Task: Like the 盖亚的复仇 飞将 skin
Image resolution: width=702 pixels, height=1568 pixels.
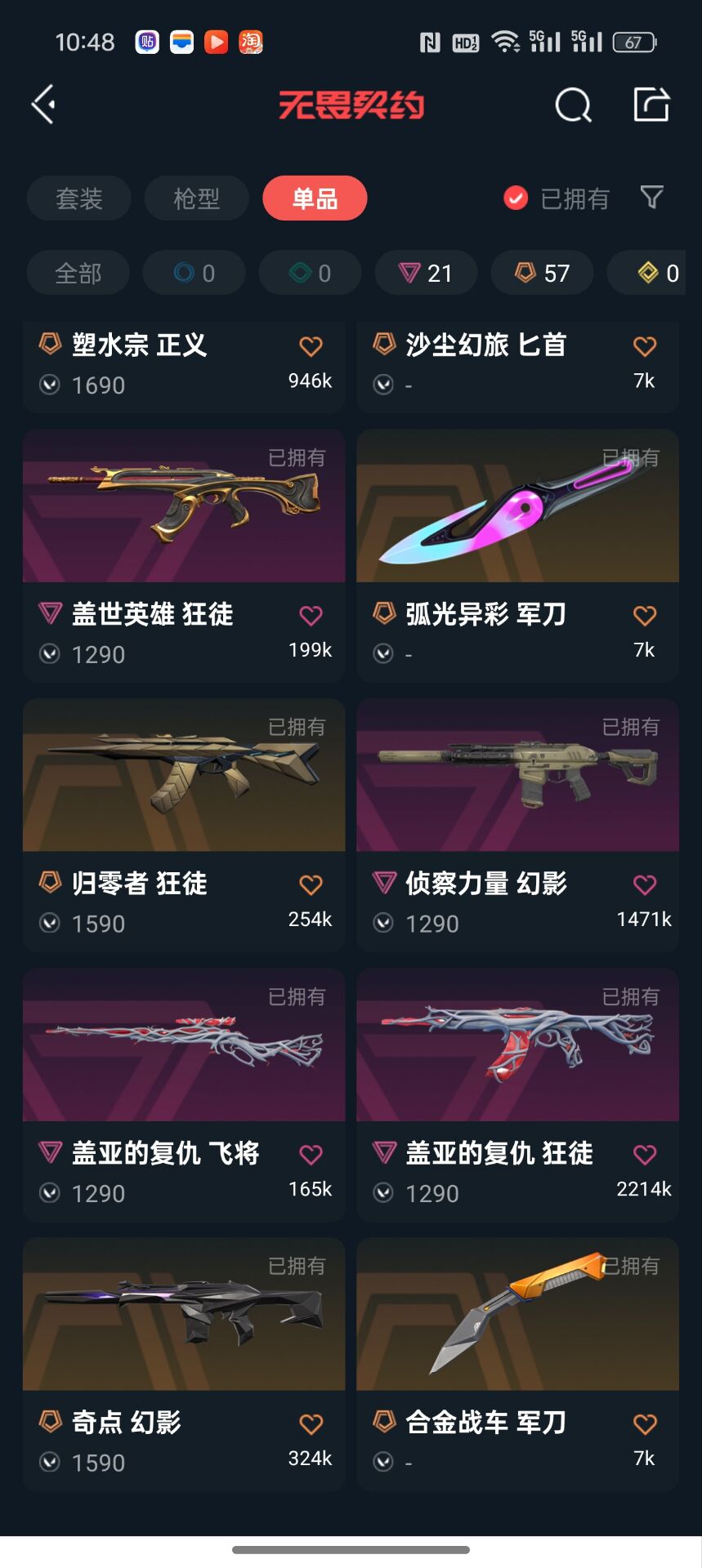Action: 311,1154
